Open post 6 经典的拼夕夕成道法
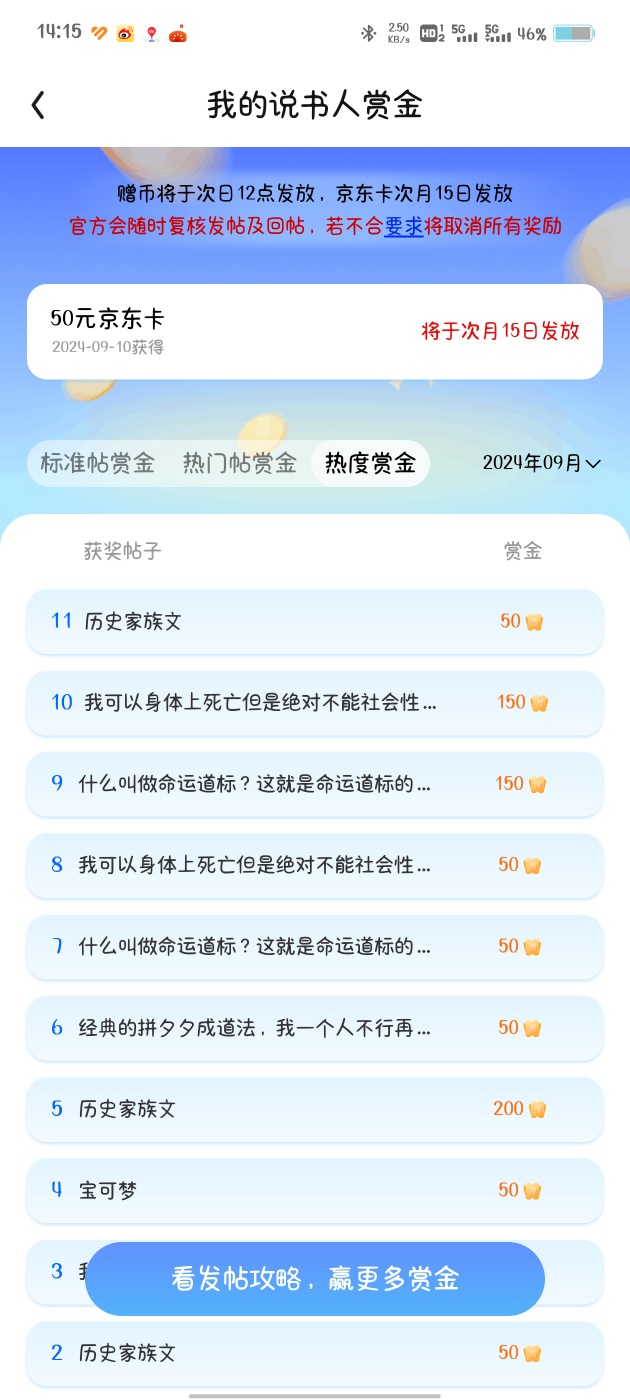Image resolution: width=630 pixels, height=1400 pixels. (315, 1027)
